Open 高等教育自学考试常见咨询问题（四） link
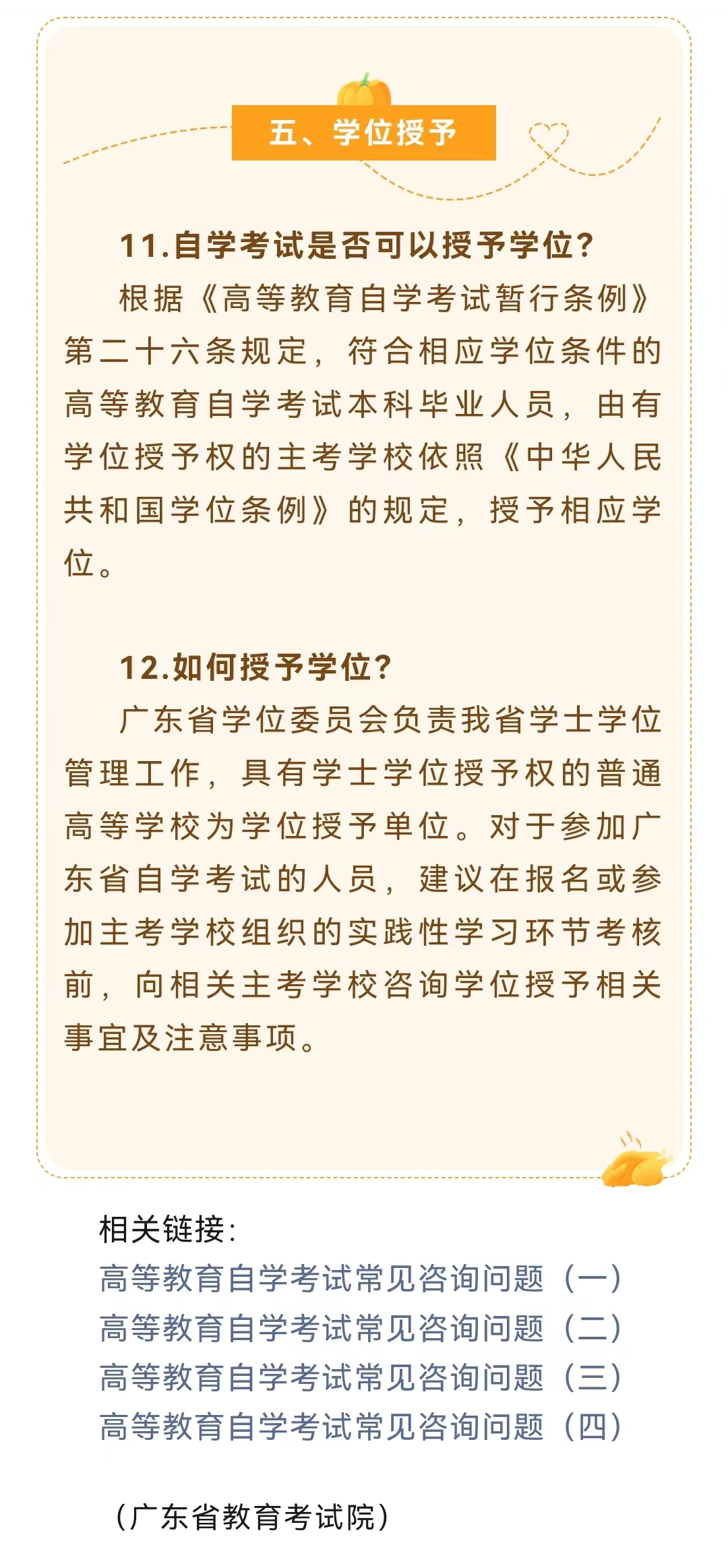728x1568 pixels. click(x=361, y=1426)
